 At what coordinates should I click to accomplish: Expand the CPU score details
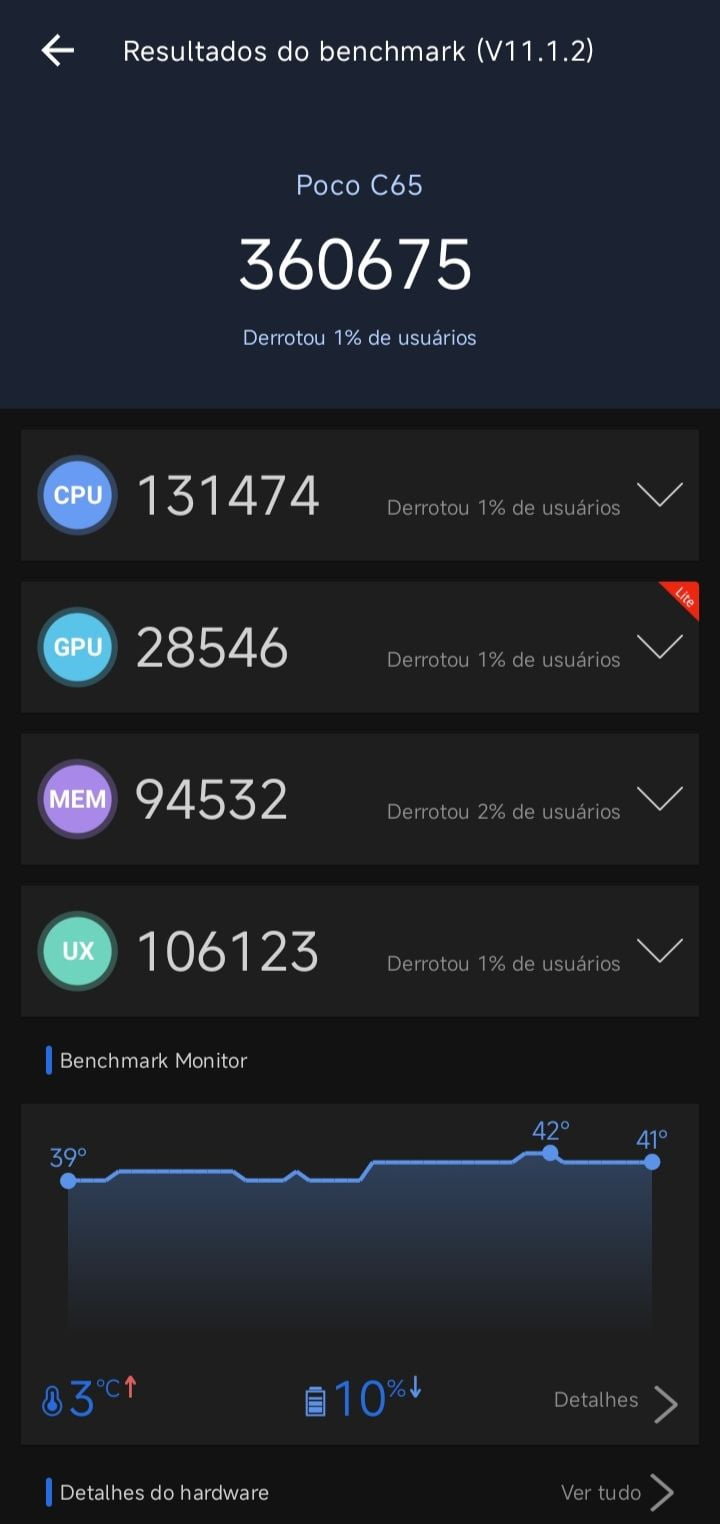[660, 494]
